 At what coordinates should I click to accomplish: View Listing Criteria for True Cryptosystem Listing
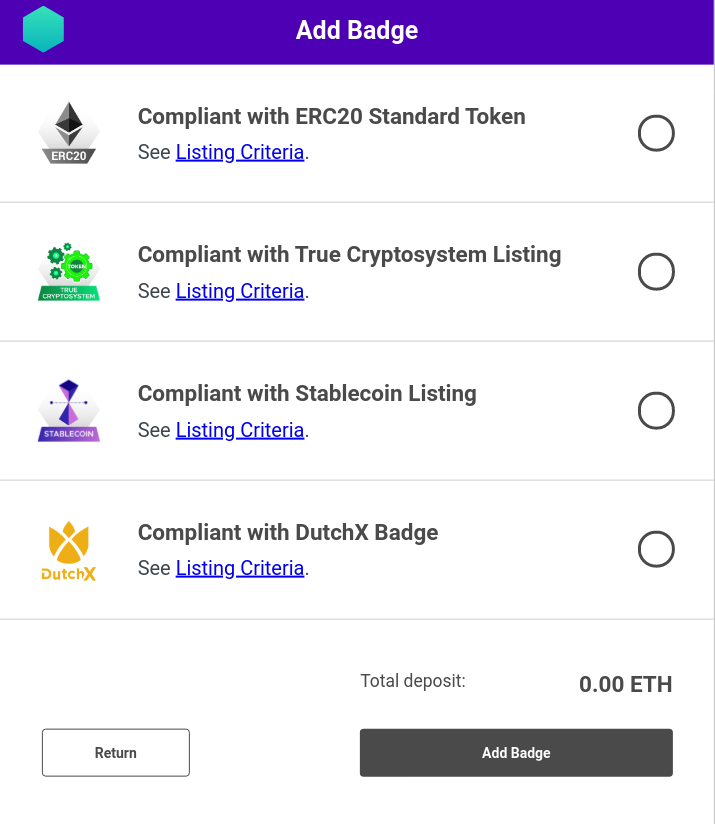(240, 291)
